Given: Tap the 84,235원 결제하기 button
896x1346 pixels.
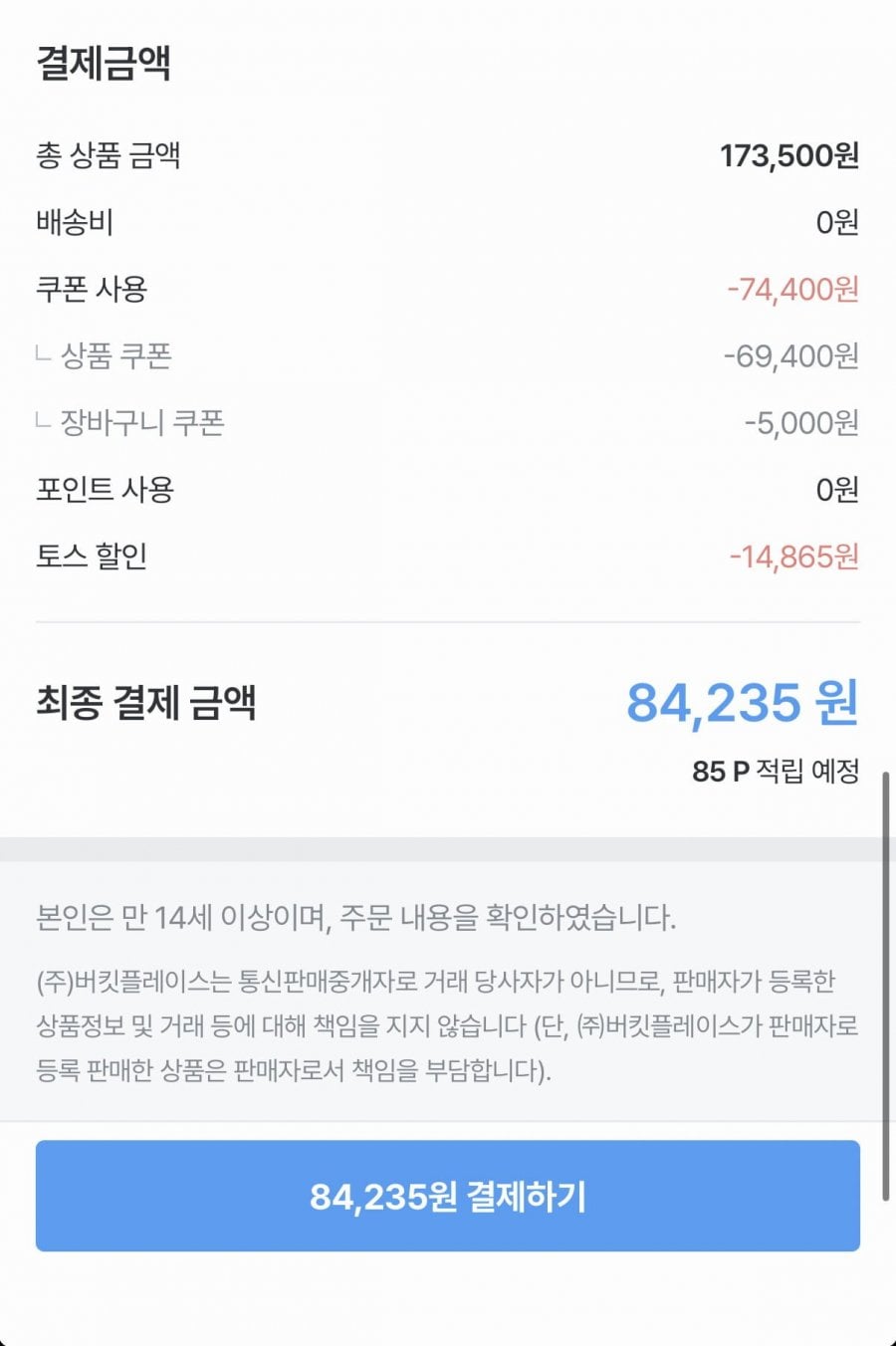Looking at the screenshot, I should pyautogui.click(x=448, y=1196).
